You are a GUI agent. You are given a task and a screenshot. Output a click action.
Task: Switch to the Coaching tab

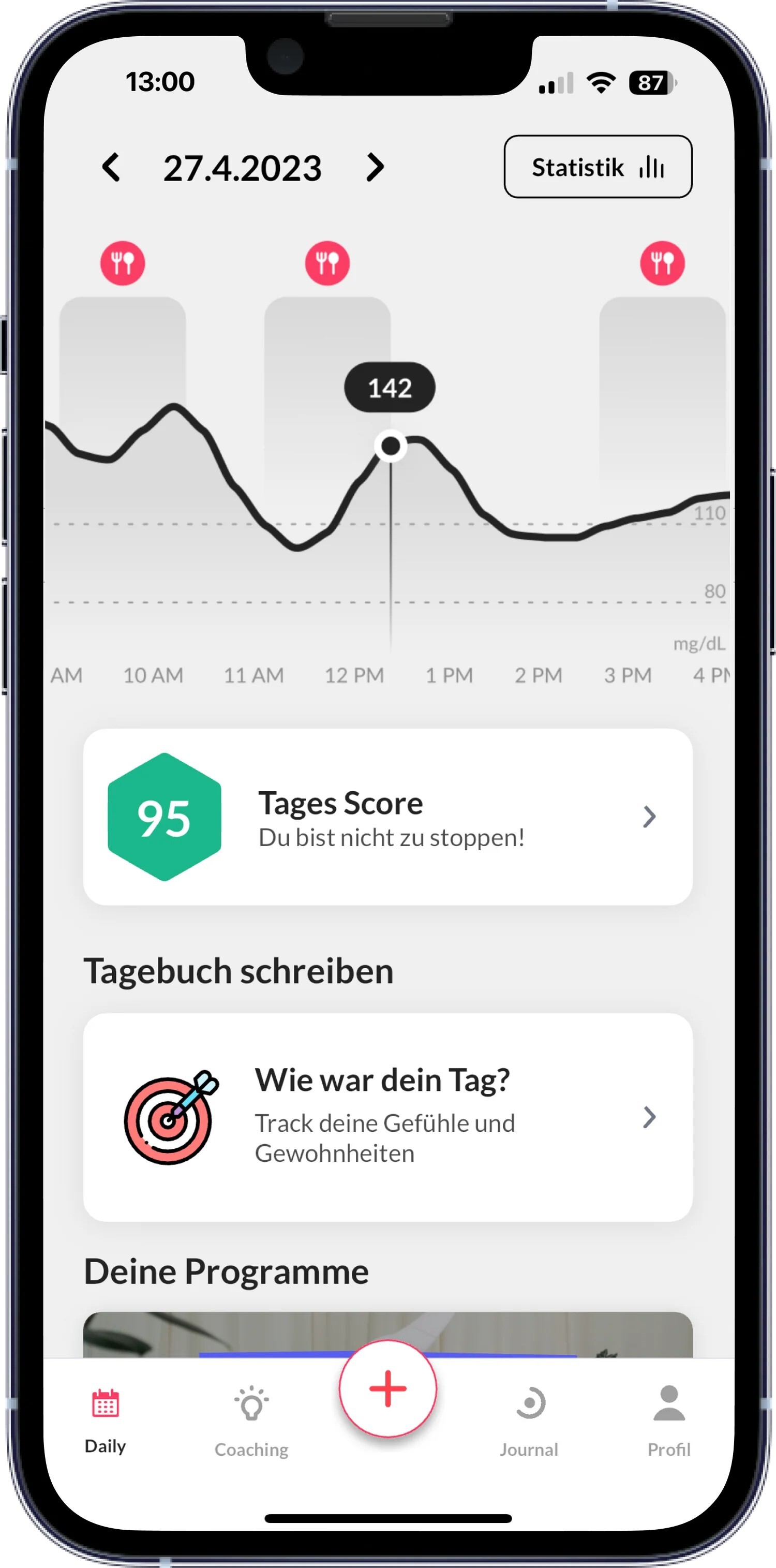251,1421
